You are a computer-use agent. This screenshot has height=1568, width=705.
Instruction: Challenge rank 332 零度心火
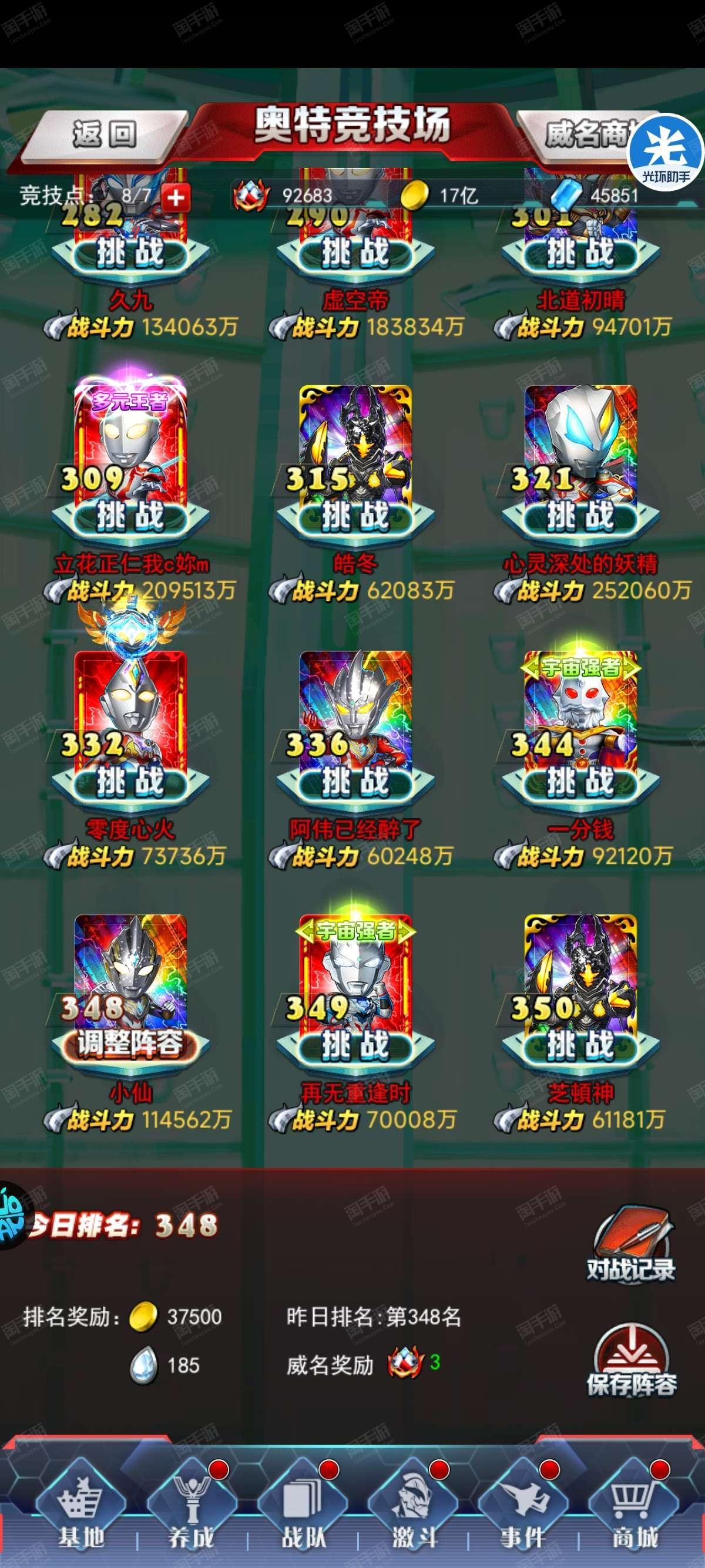130,782
